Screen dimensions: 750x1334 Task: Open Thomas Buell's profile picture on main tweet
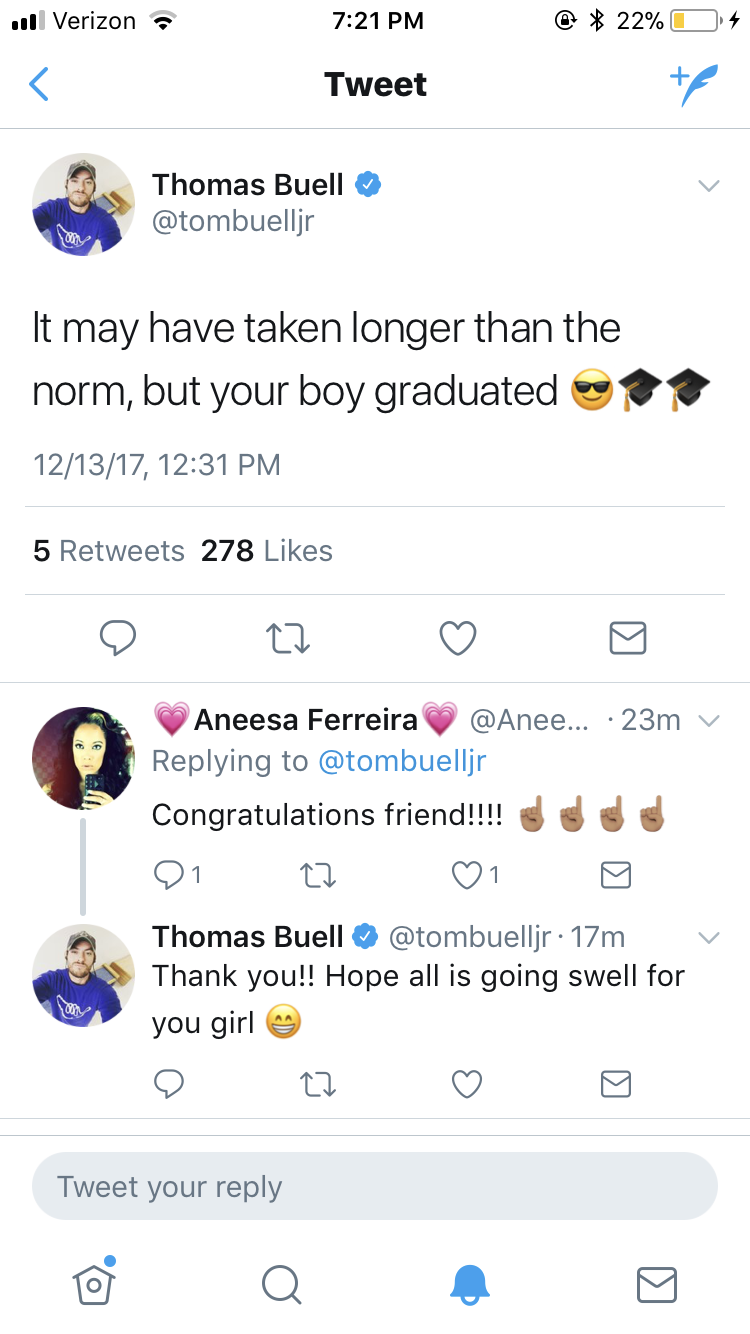[x=84, y=205]
